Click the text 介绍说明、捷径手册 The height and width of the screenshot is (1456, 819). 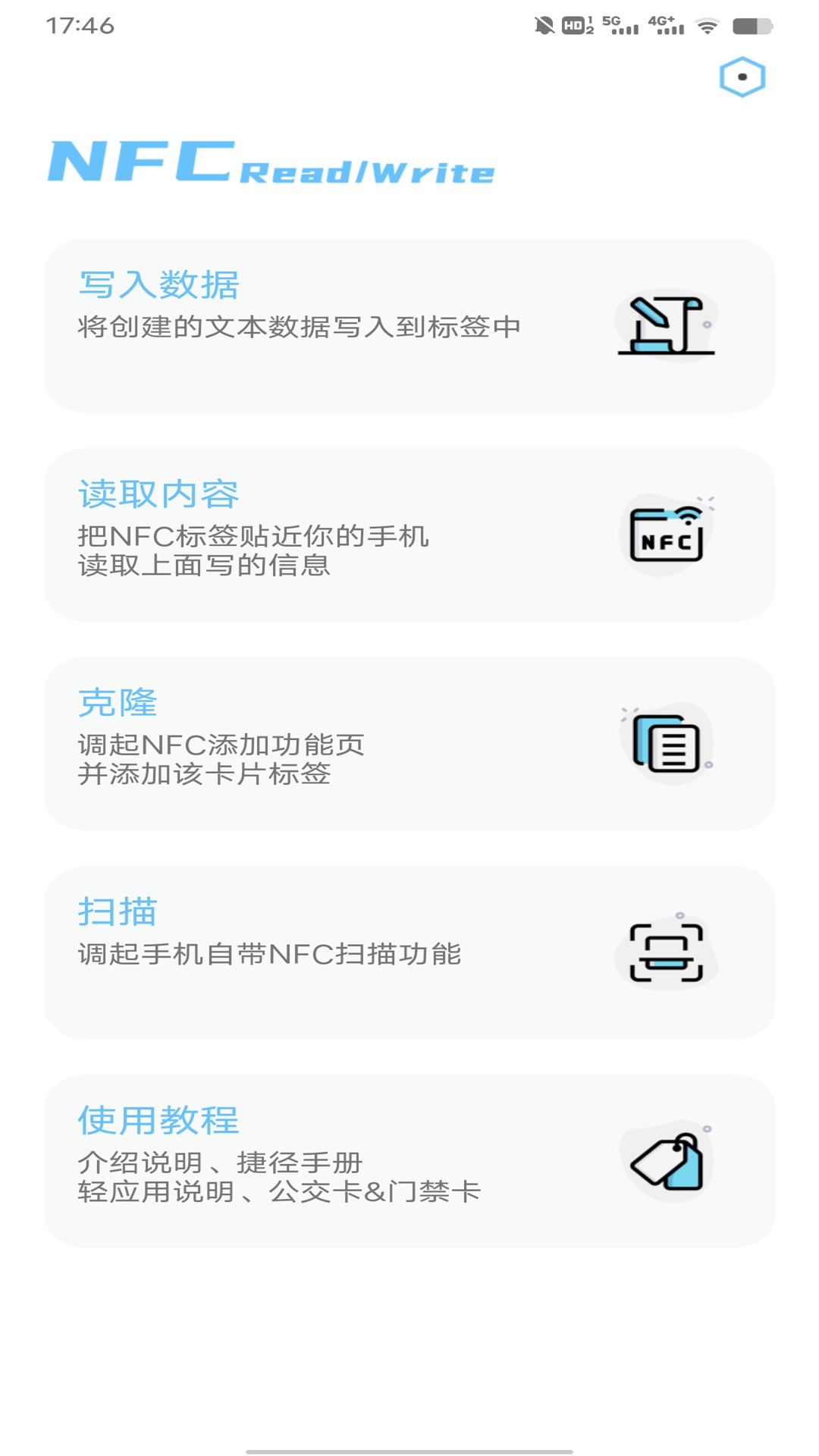[x=220, y=1161]
